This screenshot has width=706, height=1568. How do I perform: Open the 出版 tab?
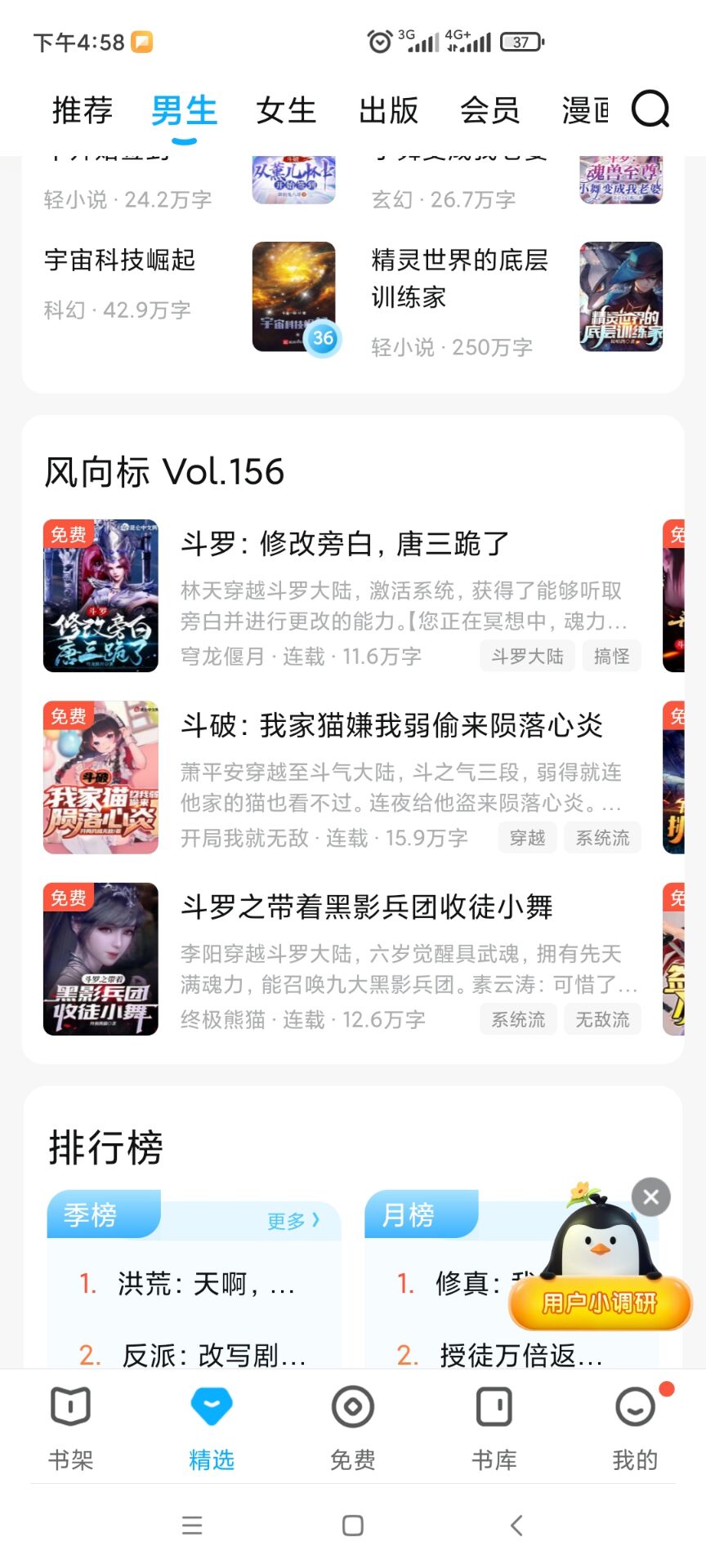[x=388, y=110]
